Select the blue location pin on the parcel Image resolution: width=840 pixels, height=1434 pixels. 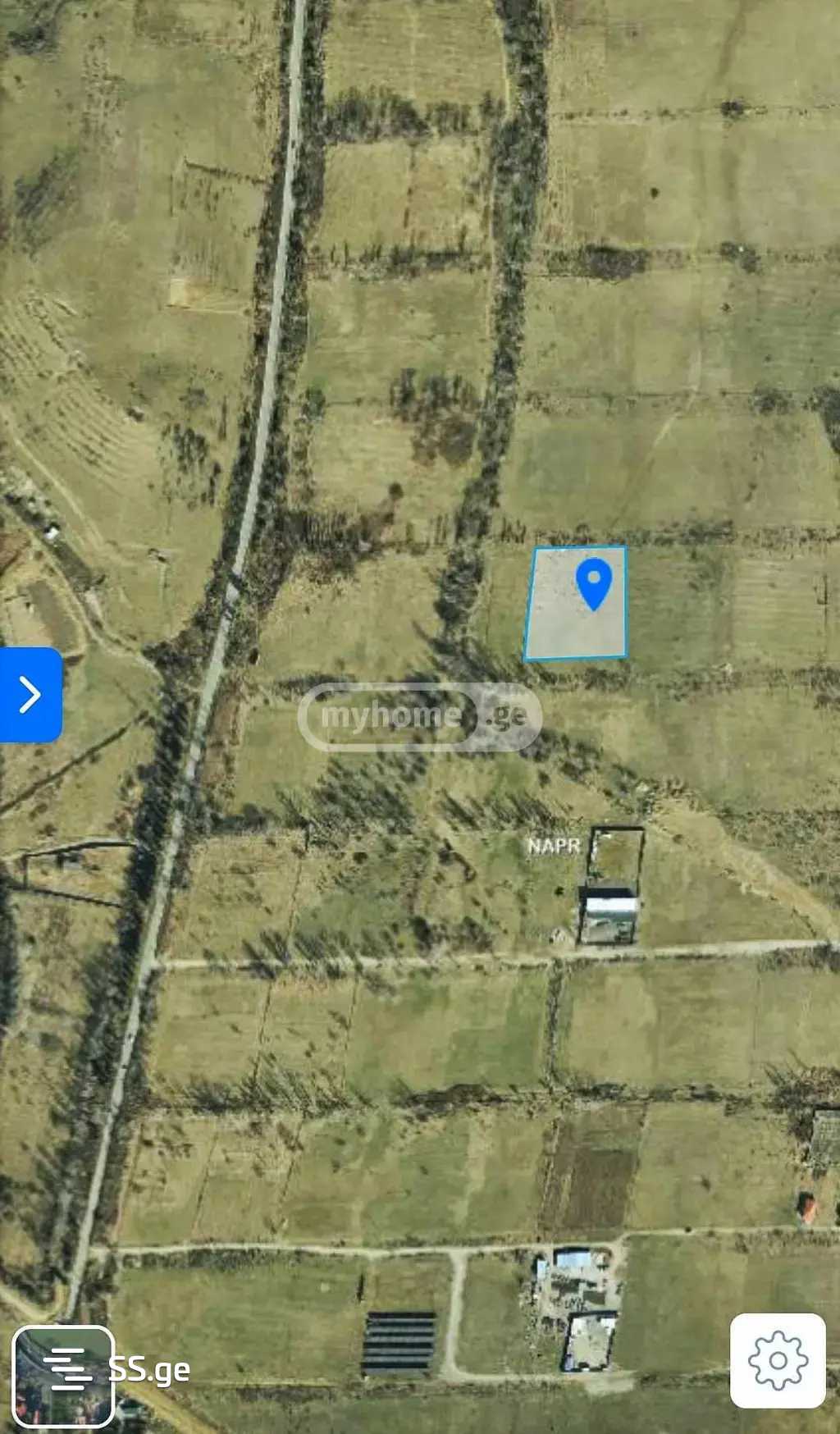click(x=593, y=582)
